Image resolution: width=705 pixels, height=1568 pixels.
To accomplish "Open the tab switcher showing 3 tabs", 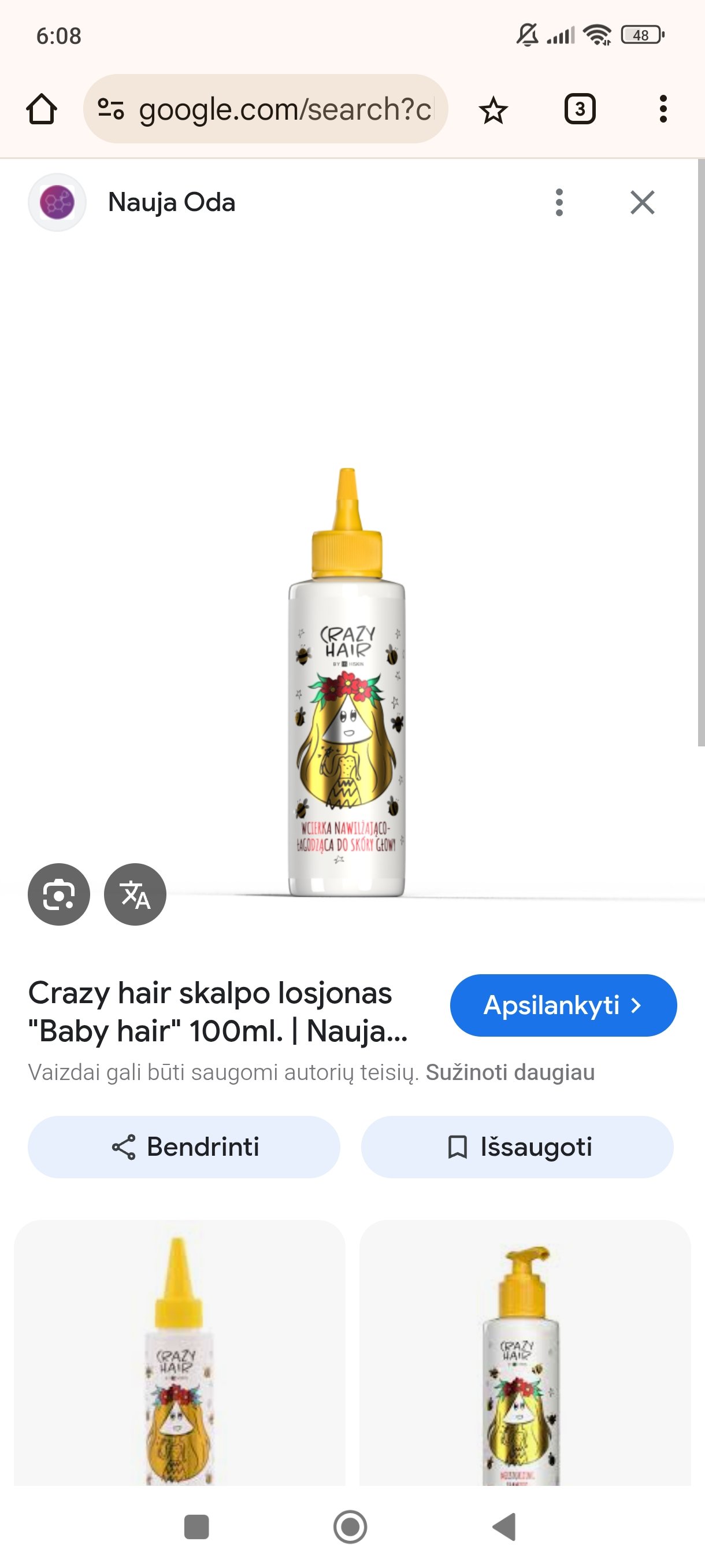I will pos(580,110).
